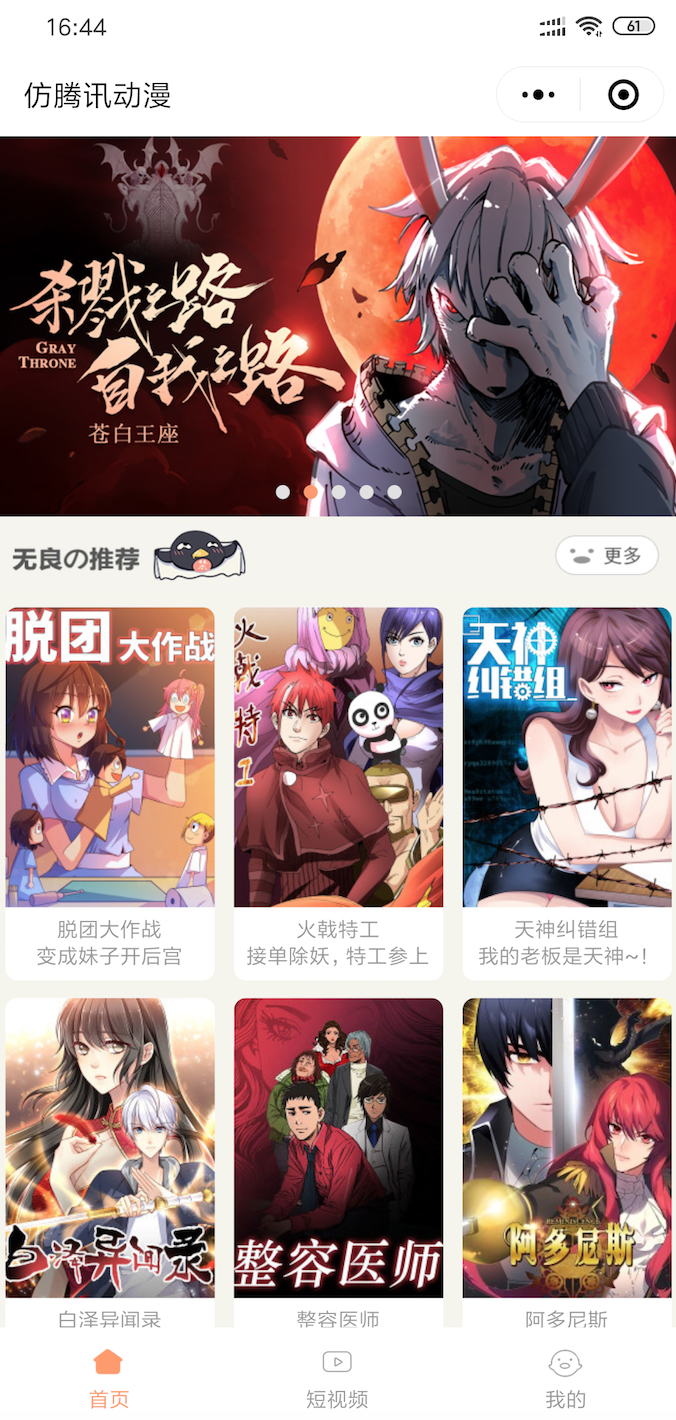Open the 苍白王座 banner
Viewport: 676px width, 1420px height.
[338, 325]
